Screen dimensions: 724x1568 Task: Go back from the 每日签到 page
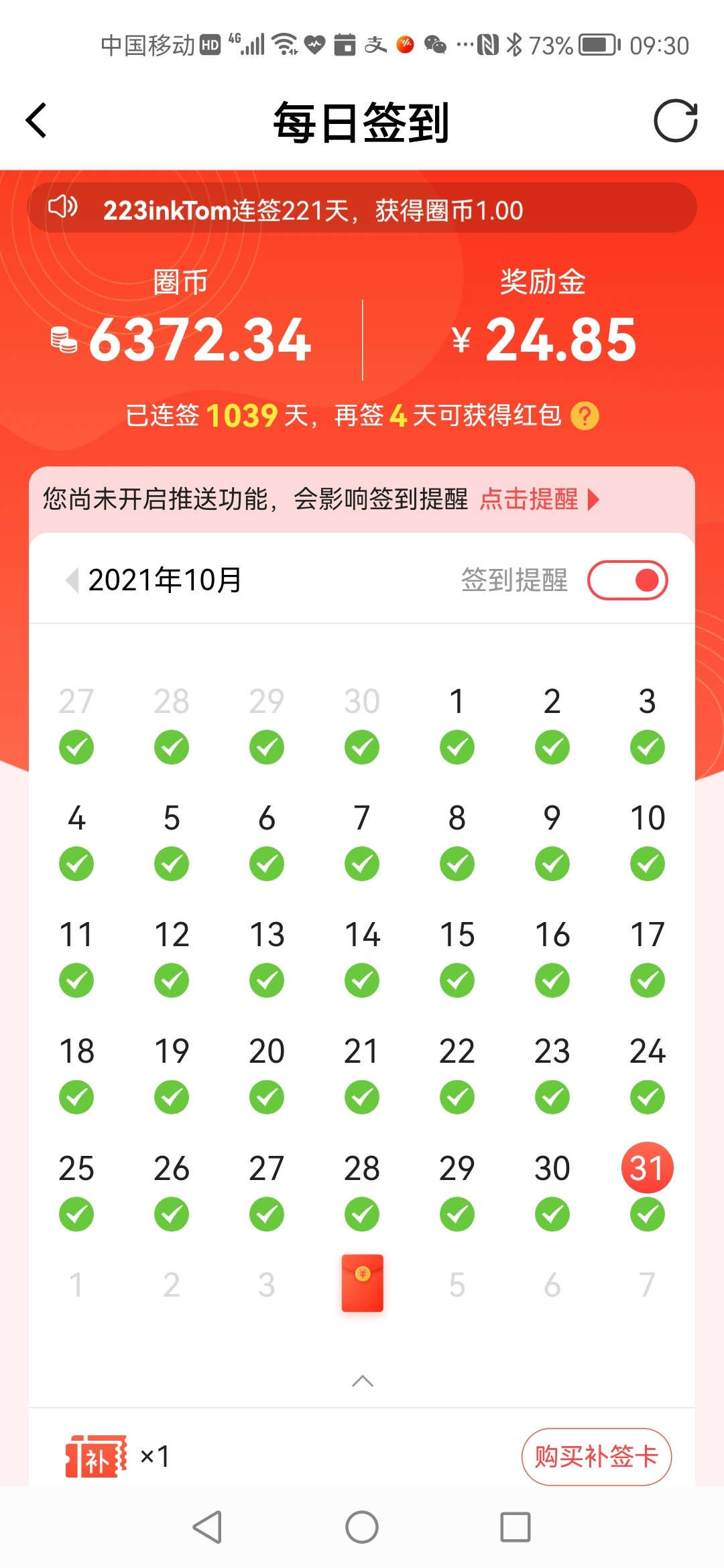(36, 121)
